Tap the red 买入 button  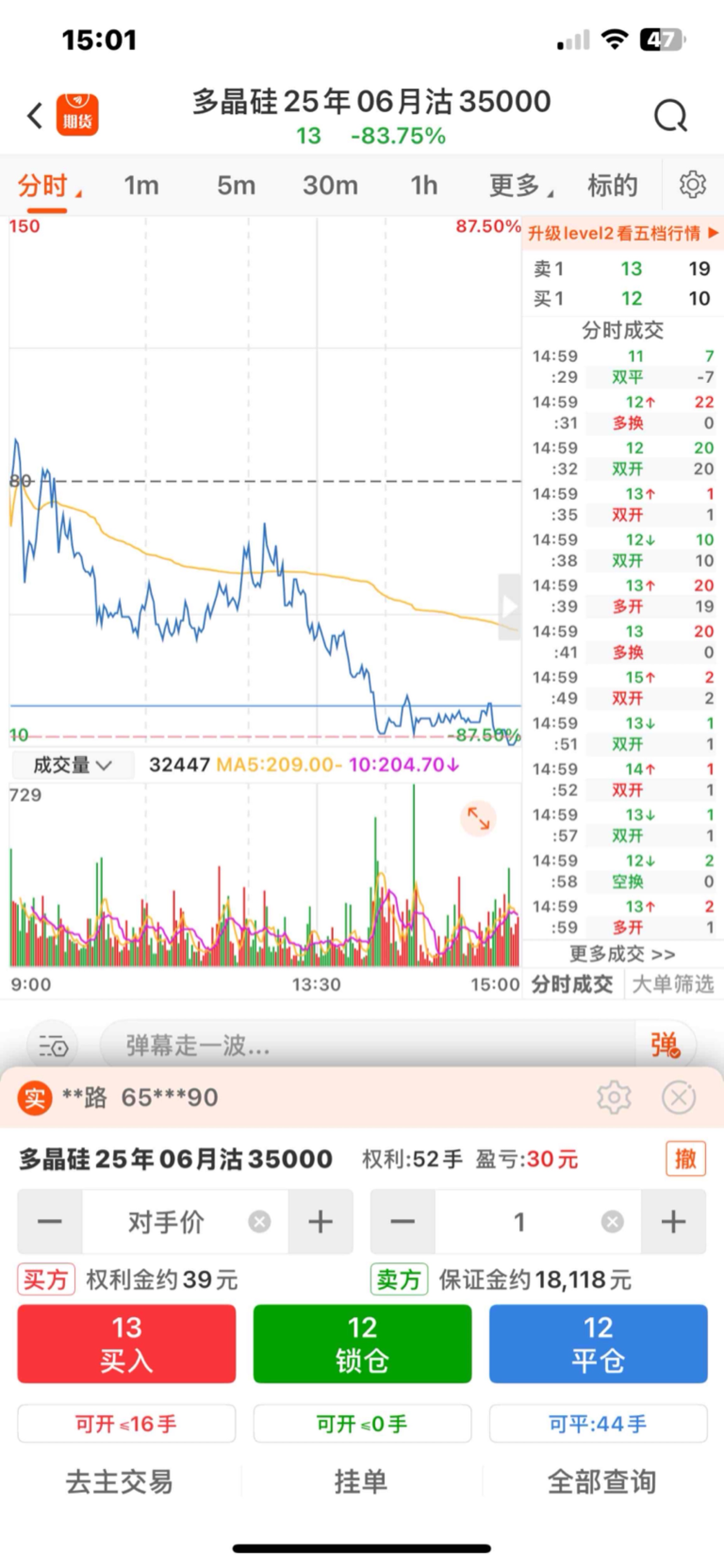tap(127, 1343)
